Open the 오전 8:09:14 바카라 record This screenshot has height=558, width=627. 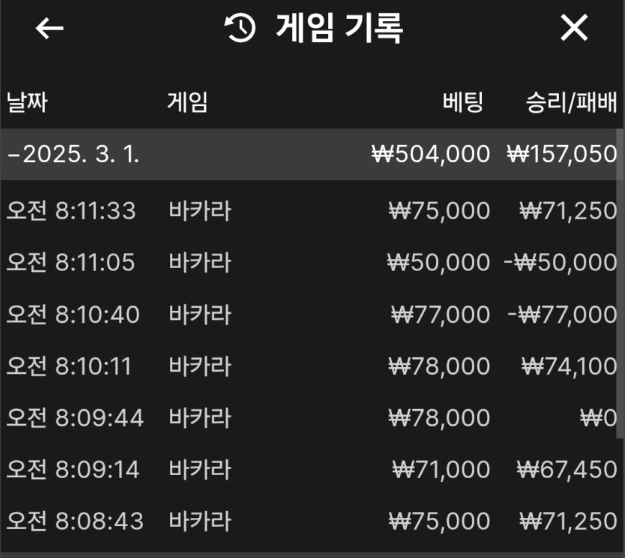click(312, 470)
